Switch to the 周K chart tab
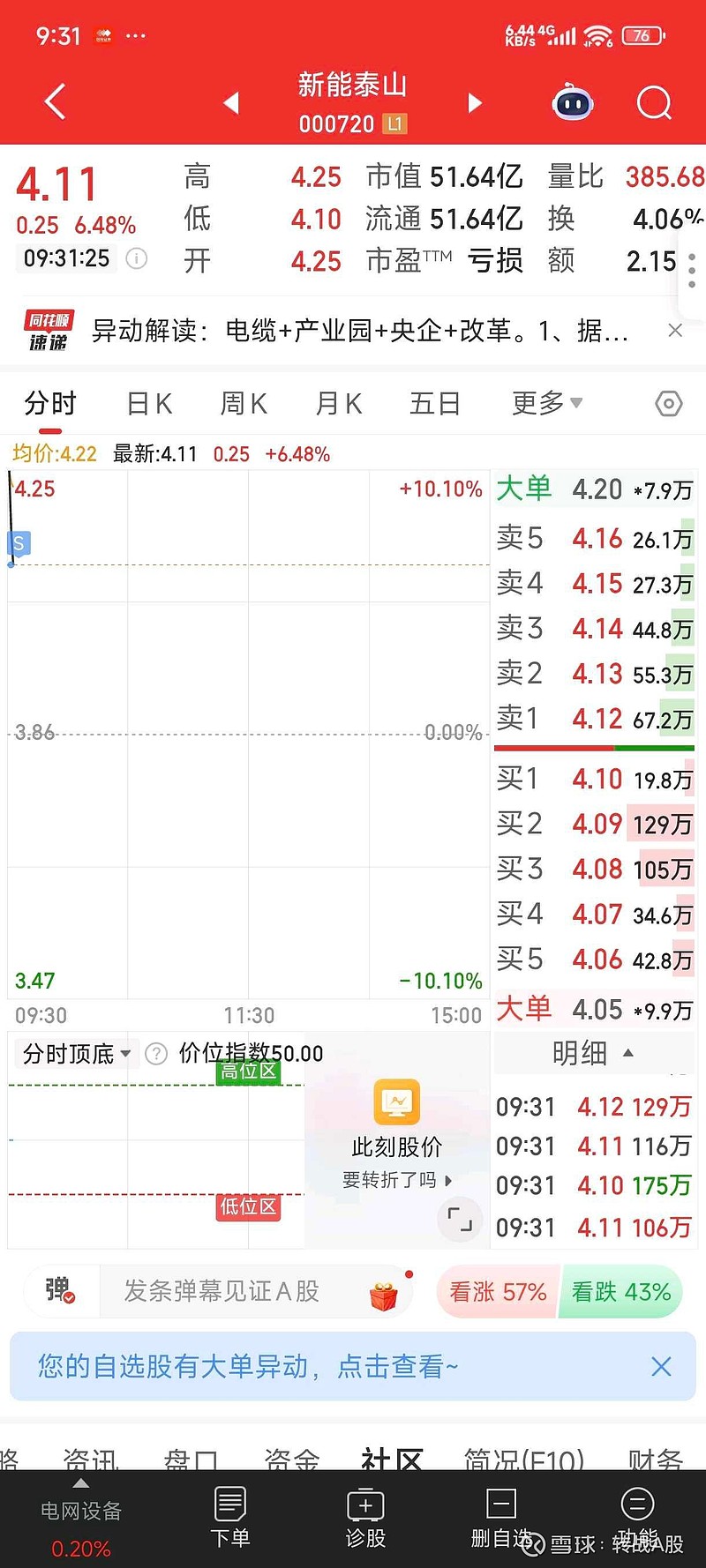Image resolution: width=706 pixels, height=1568 pixels. coord(244,404)
